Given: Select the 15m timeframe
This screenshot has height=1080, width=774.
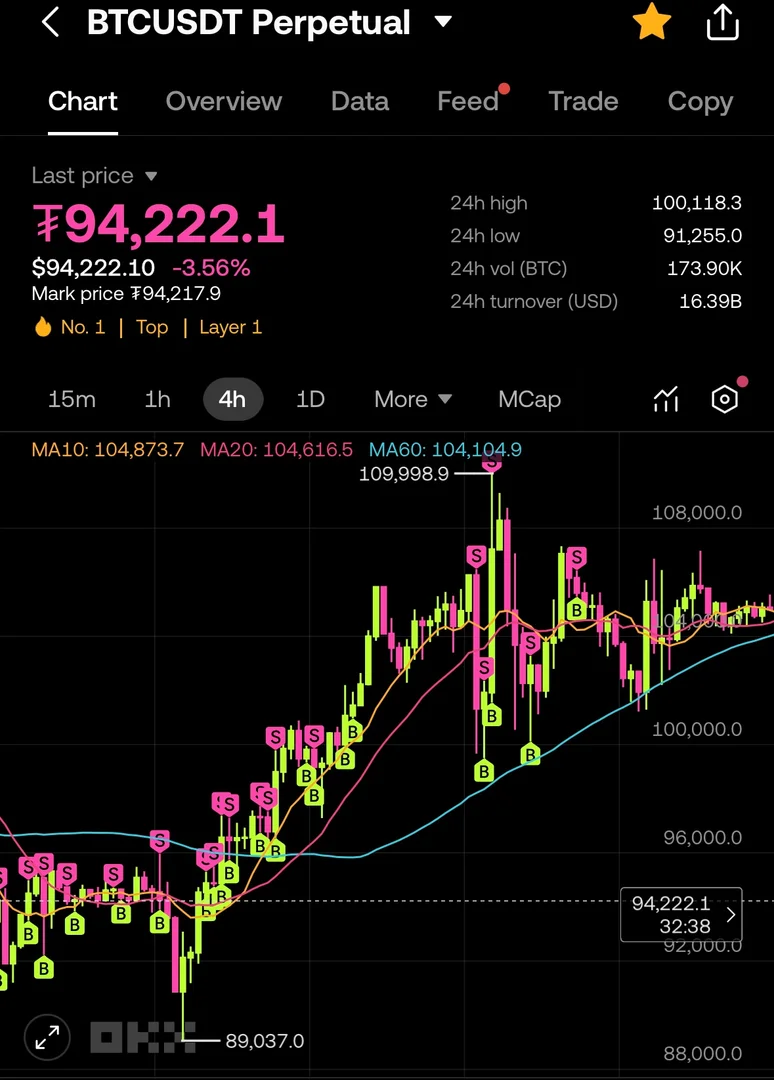Looking at the screenshot, I should (72, 399).
